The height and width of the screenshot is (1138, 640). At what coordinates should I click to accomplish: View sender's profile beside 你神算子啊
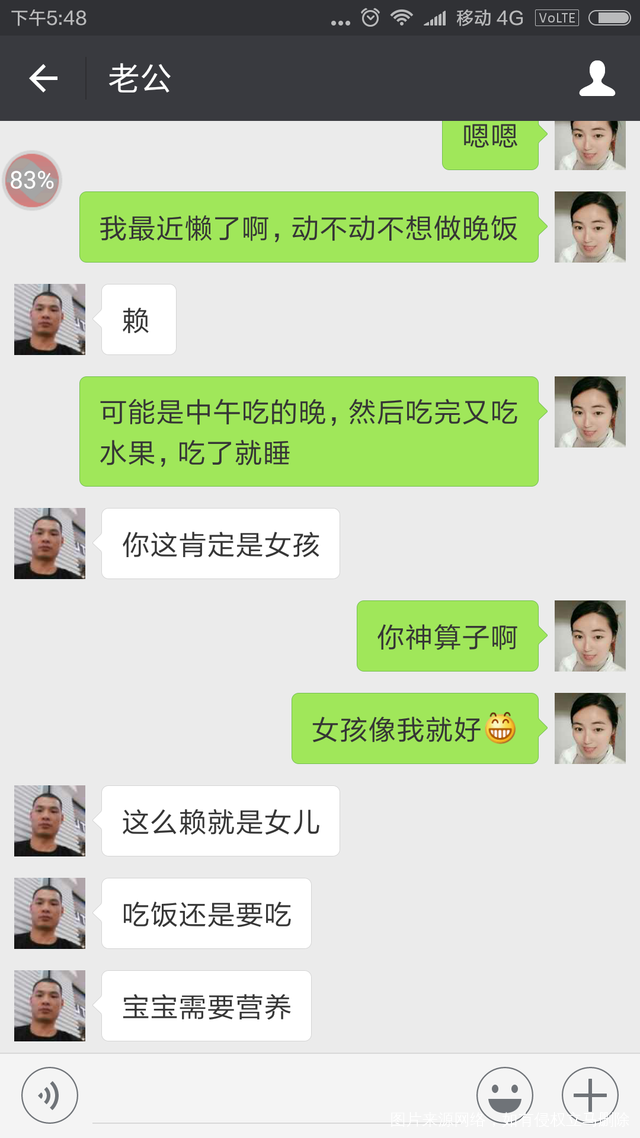click(590, 636)
